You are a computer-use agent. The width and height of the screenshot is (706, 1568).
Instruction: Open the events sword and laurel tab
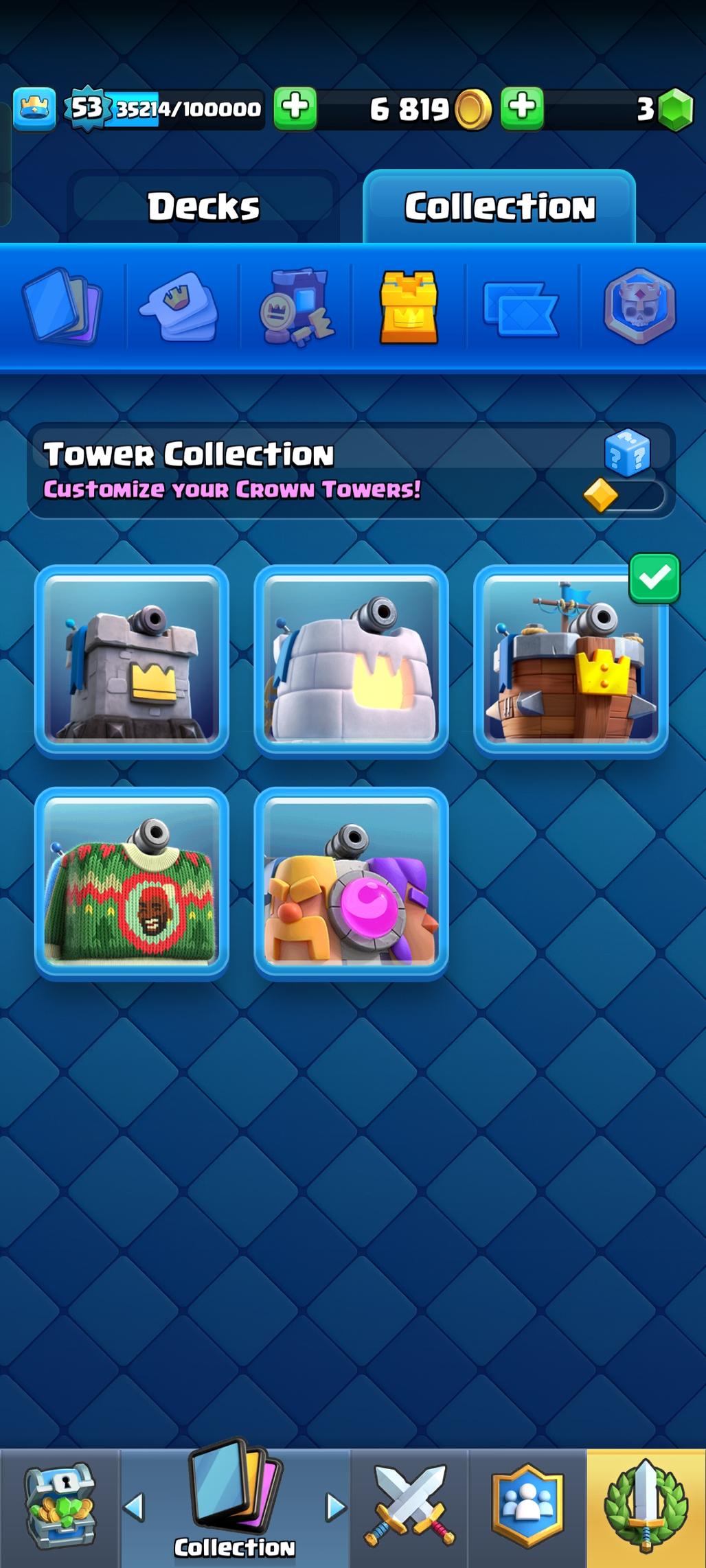pos(646,1508)
